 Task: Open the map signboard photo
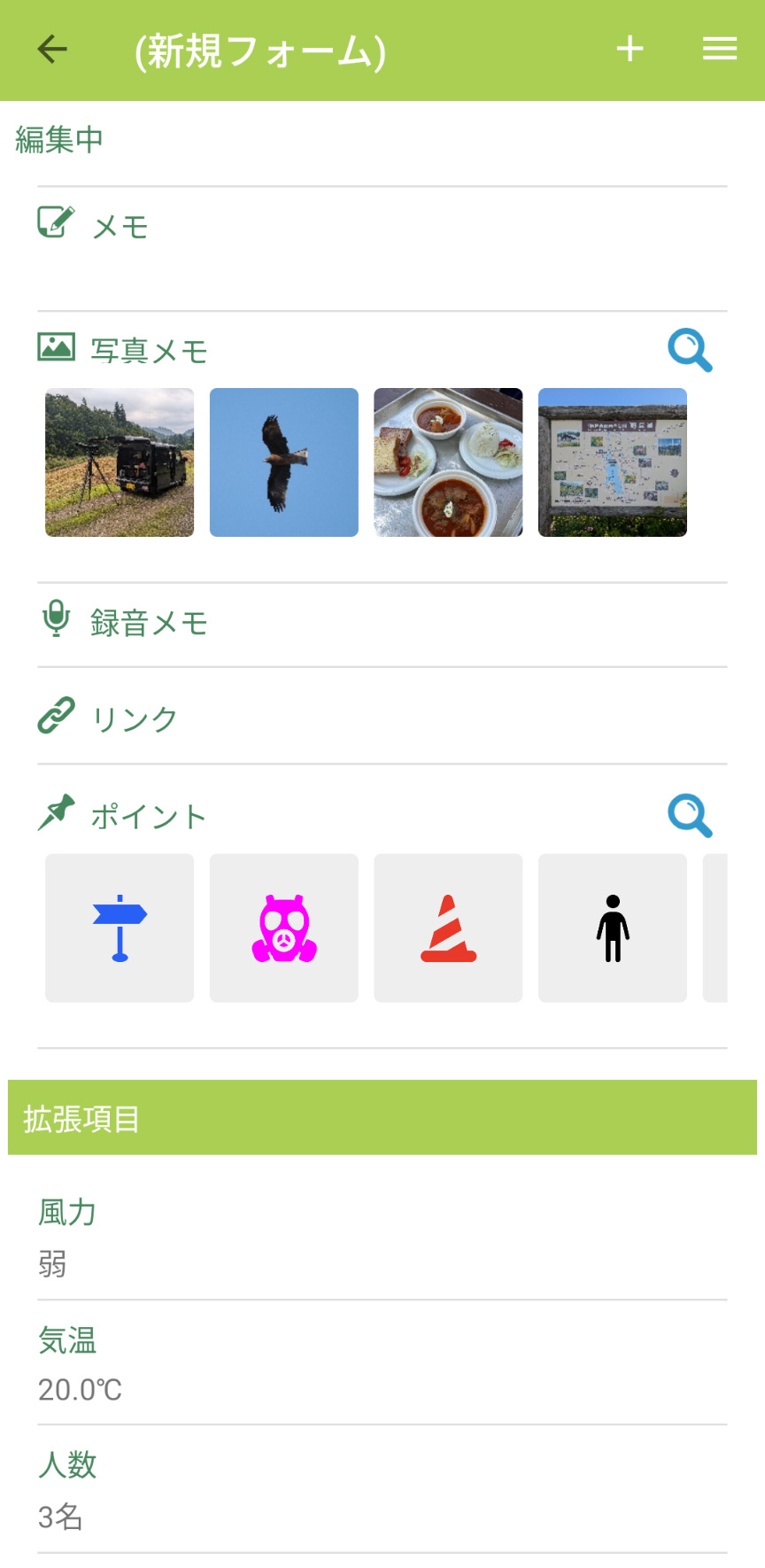click(613, 462)
